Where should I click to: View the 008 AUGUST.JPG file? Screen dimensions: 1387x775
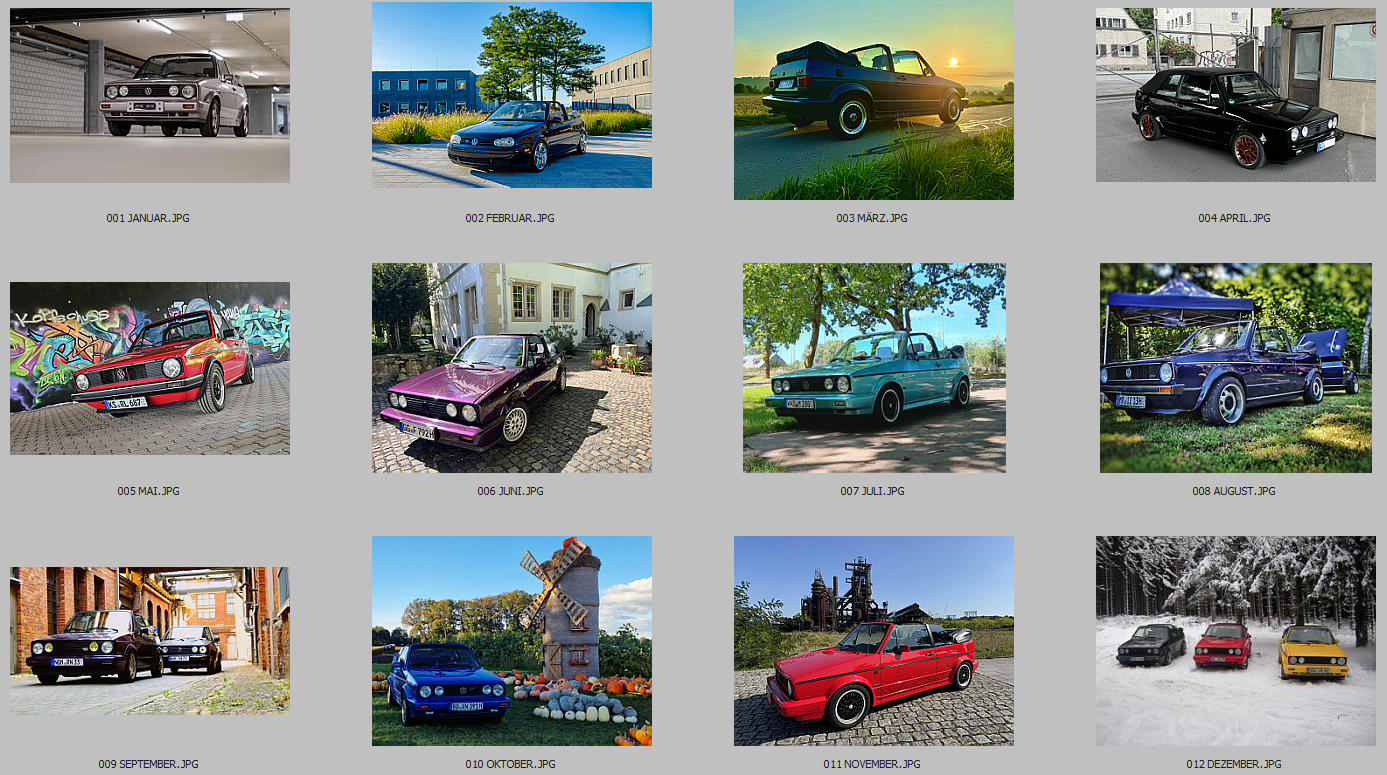pyautogui.click(x=1236, y=368)
